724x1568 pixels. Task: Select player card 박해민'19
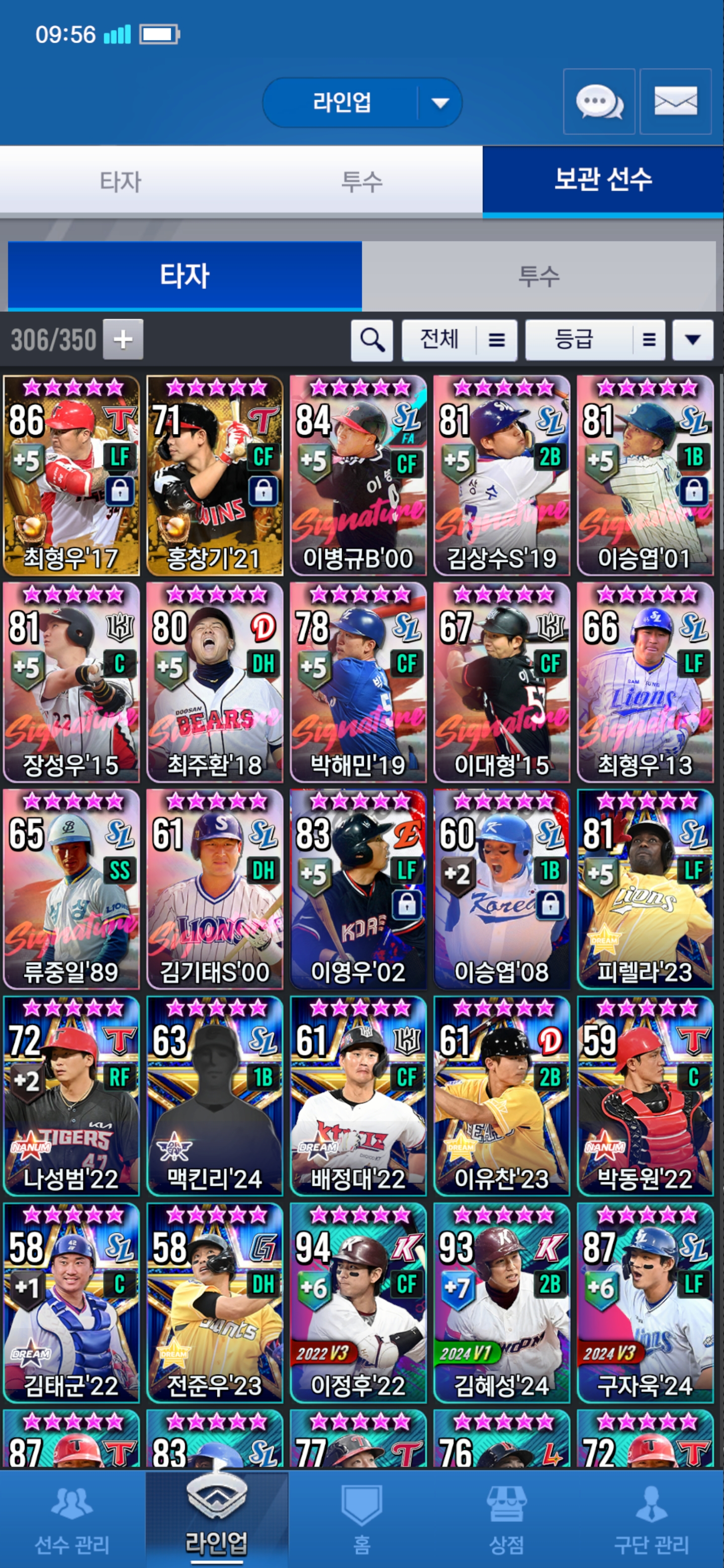click(x=358, y=682)
